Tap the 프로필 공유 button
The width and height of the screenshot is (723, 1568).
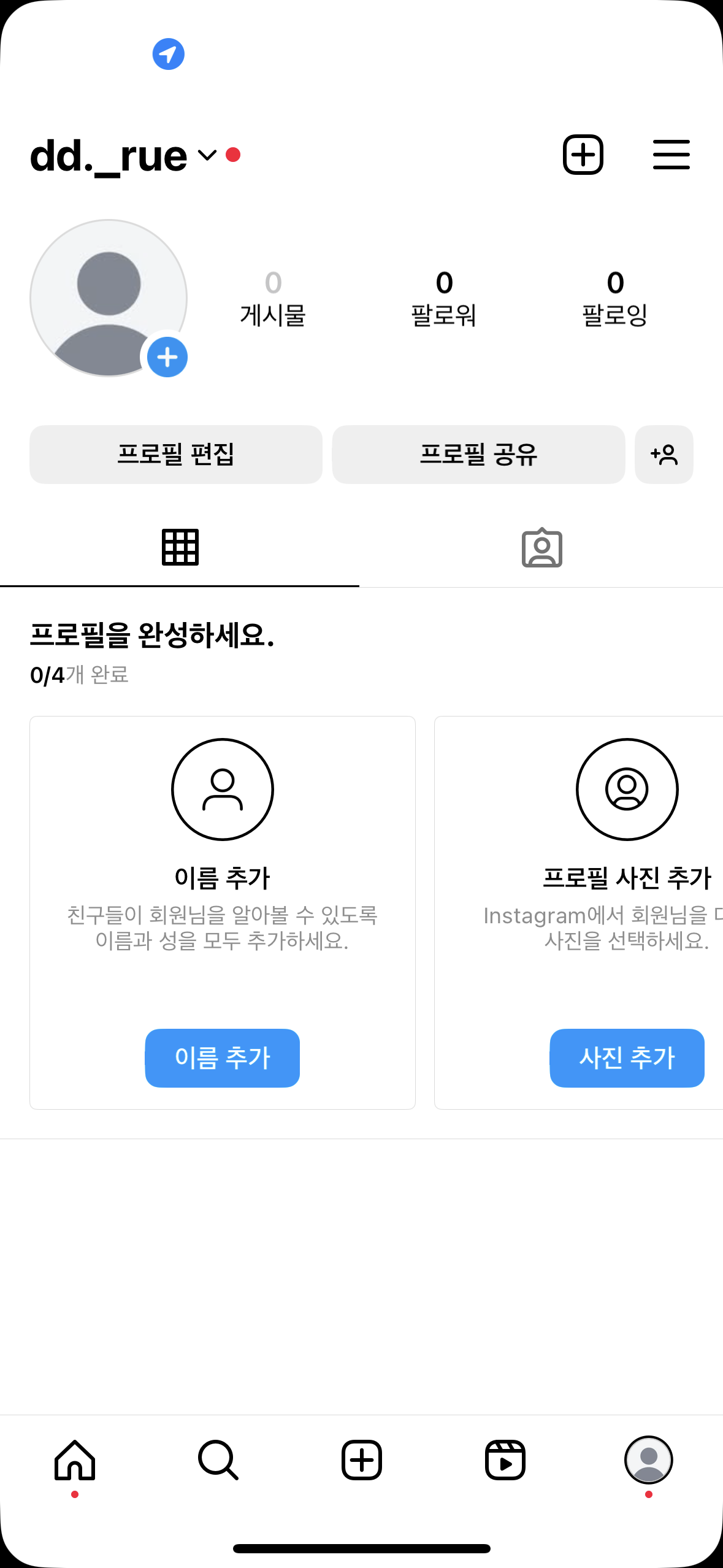pyautogui.click(x=478, y=455)
